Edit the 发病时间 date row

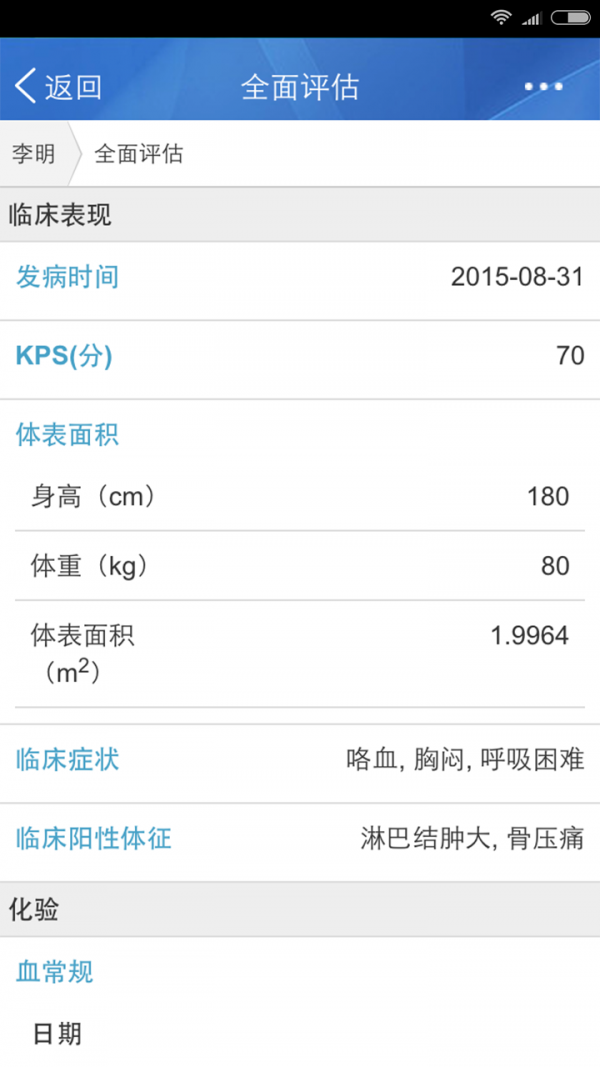300,277
